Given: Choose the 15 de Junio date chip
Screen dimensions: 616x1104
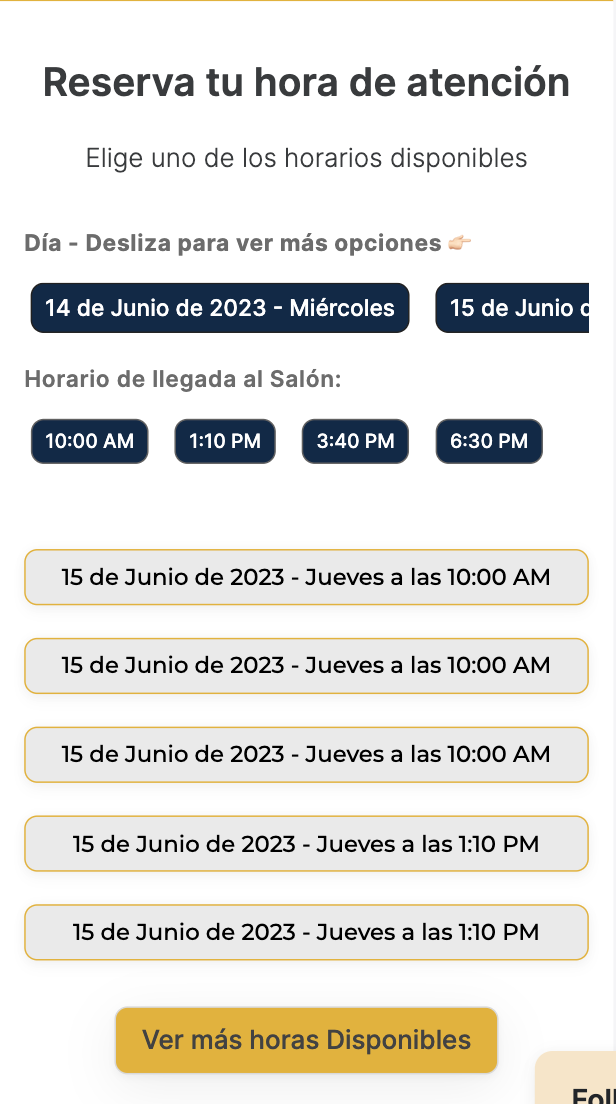Looking at the screenshot, I should (x=512, y=308).
